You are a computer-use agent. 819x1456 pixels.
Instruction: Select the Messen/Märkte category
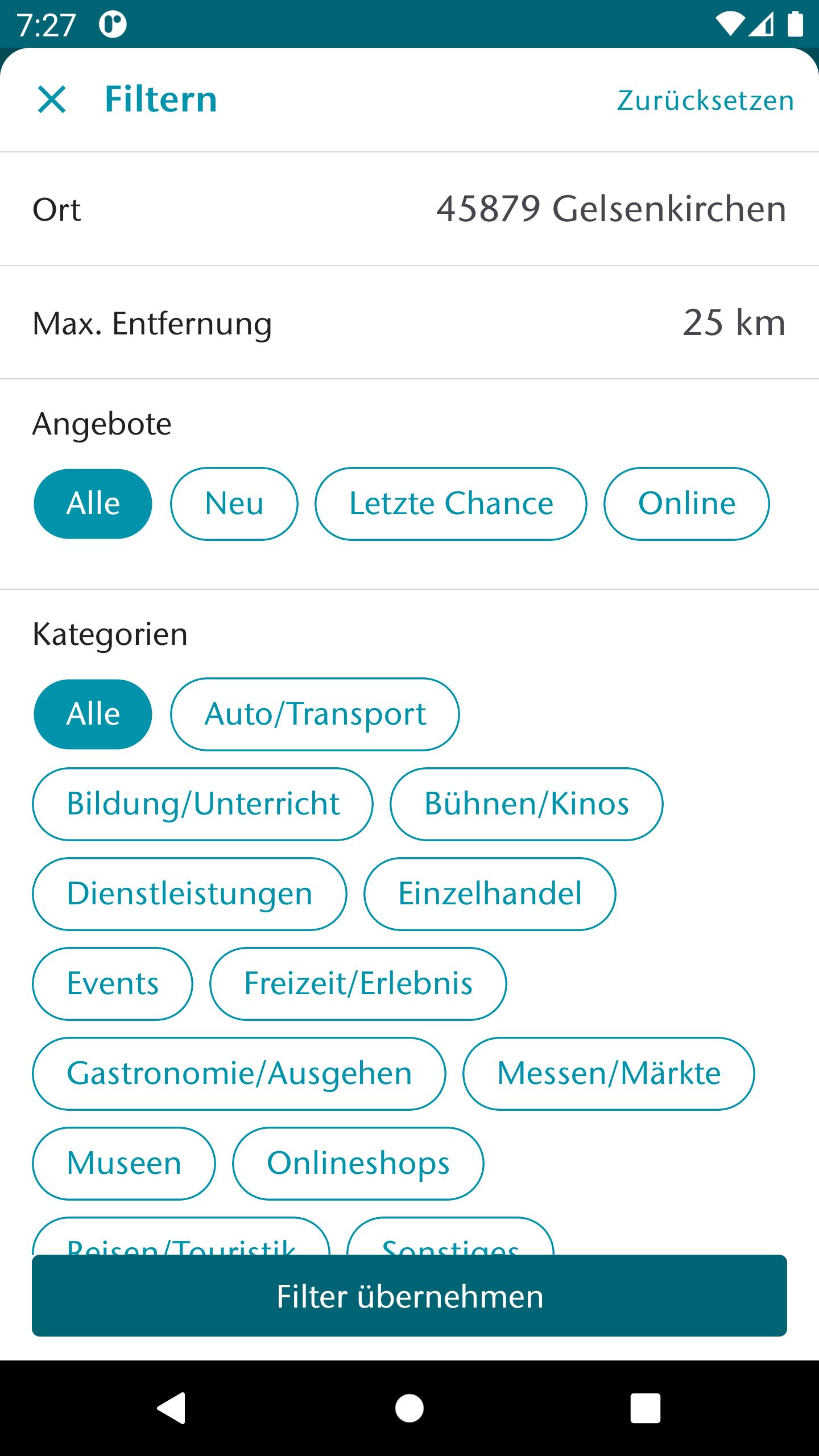608,1073
